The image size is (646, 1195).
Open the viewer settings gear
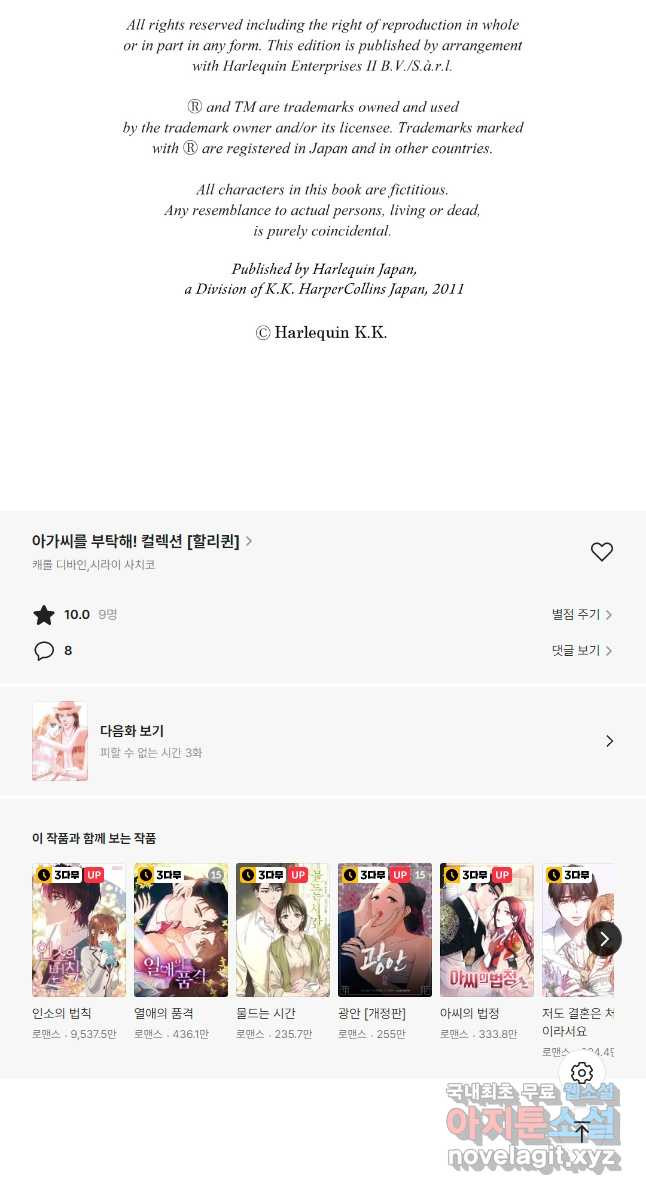click(x=582, y=1073)
